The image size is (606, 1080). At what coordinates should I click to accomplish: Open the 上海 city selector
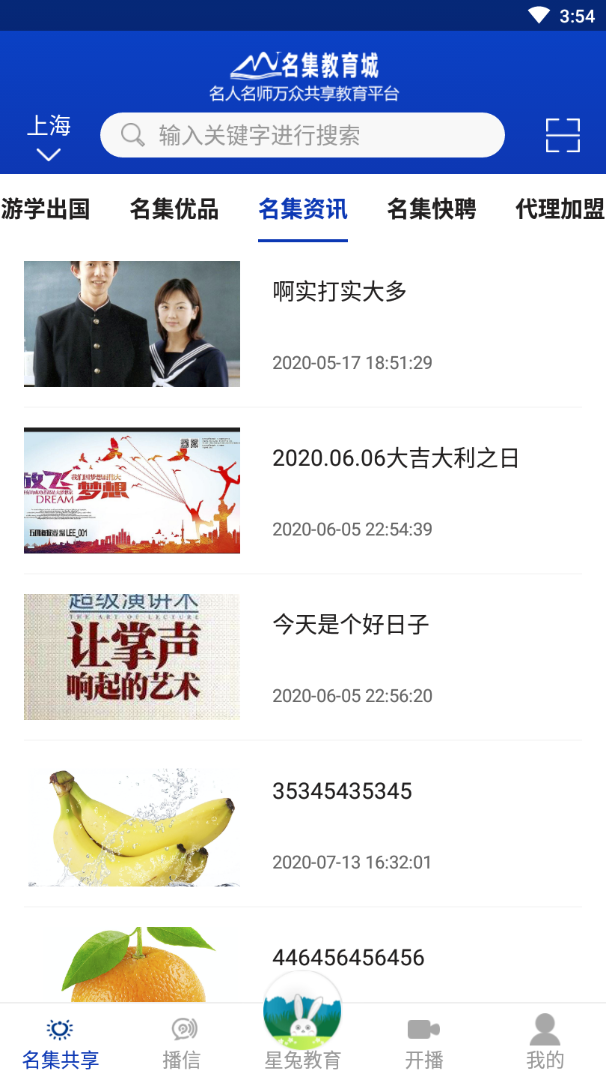pyautogui.click(x=48, y=137)
